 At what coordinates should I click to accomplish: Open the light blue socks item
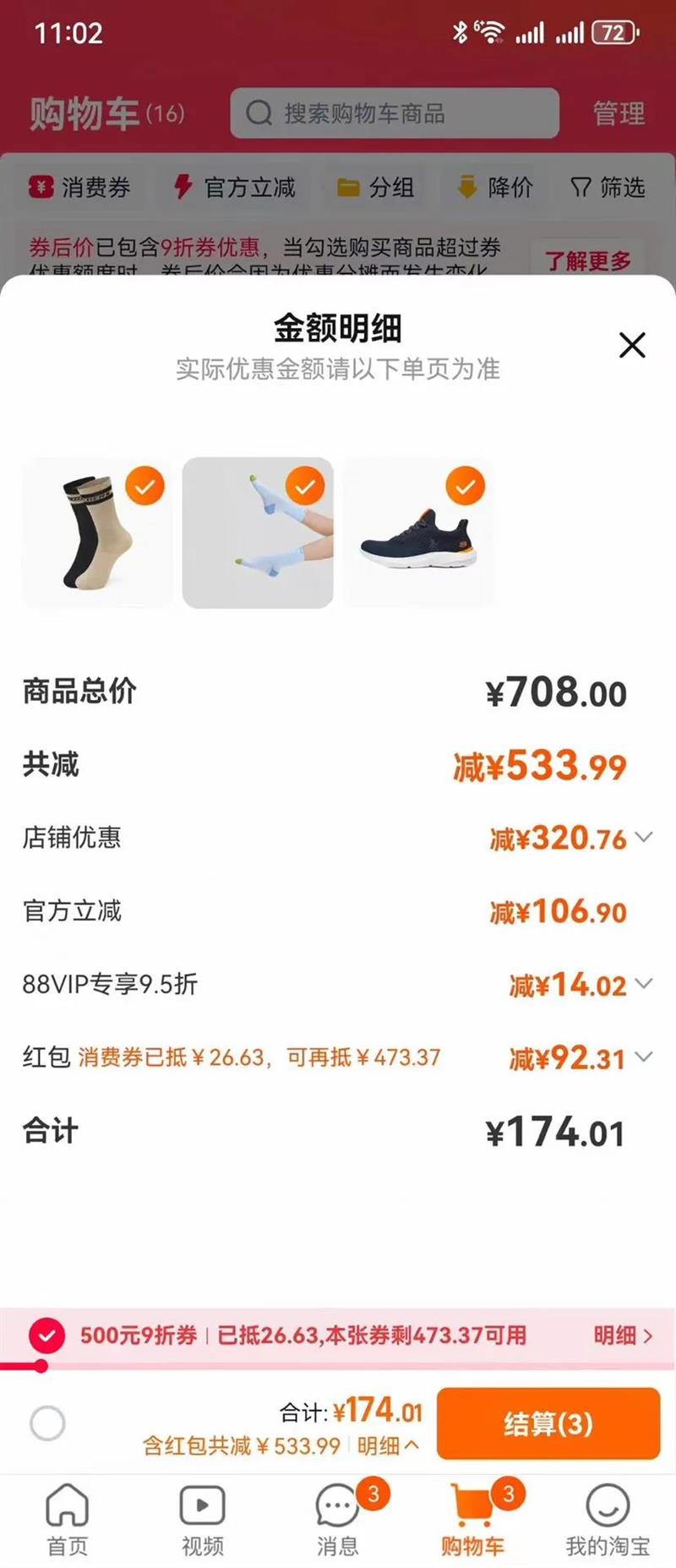coord(258,533)
